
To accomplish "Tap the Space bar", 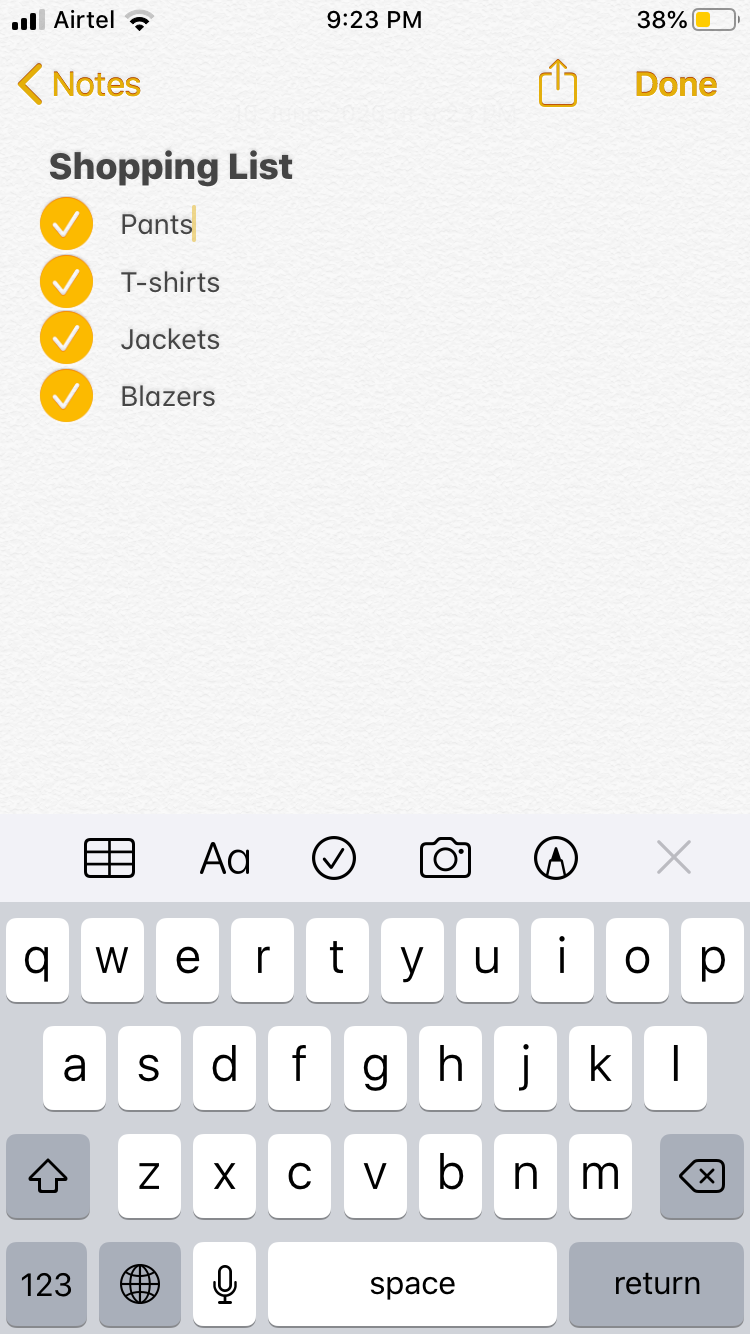I will pyautogui.click(x=412, y=1284).
